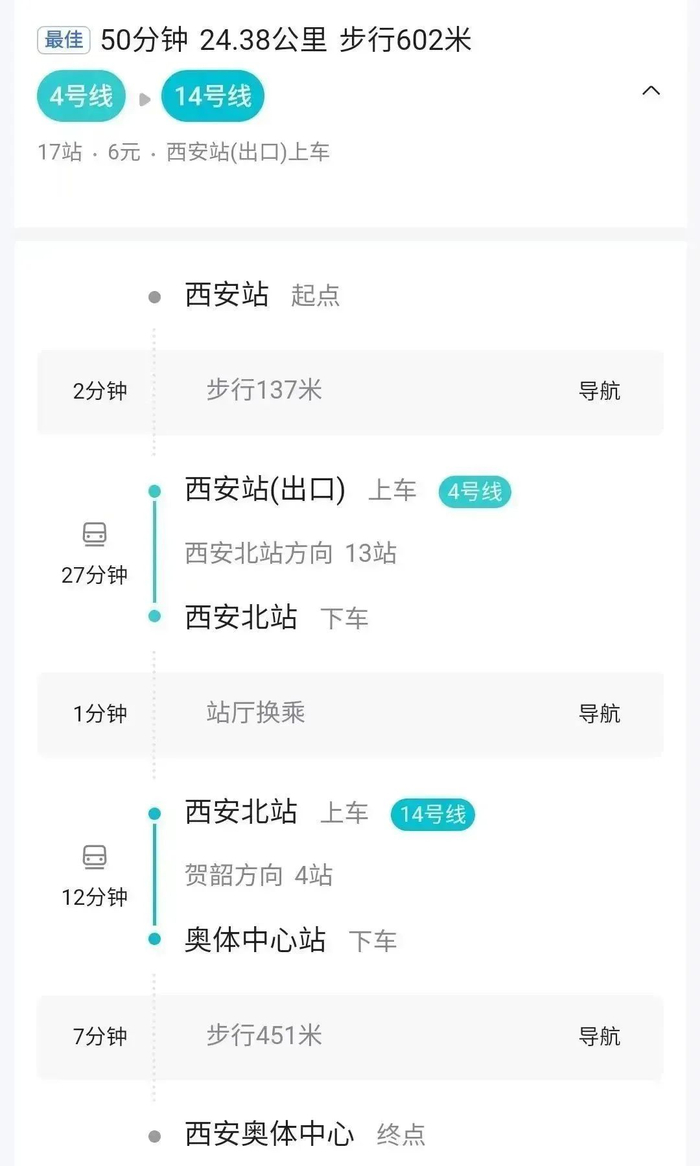The width and height of the screenshot is (700, 1166).
Task: Start 导航 for the 步行137米 segment
Action: 599,391
